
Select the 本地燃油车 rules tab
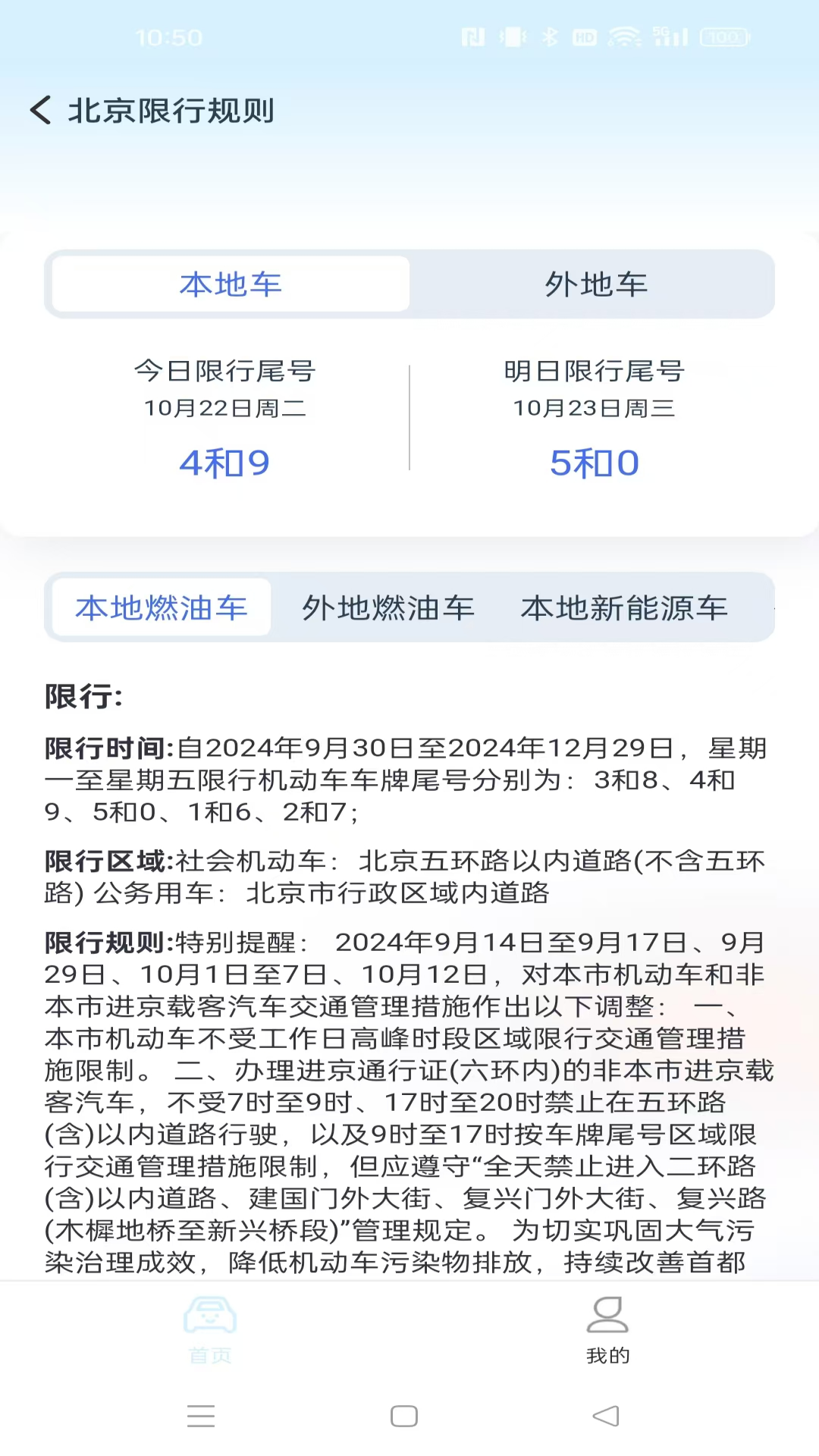coord(162,607)
